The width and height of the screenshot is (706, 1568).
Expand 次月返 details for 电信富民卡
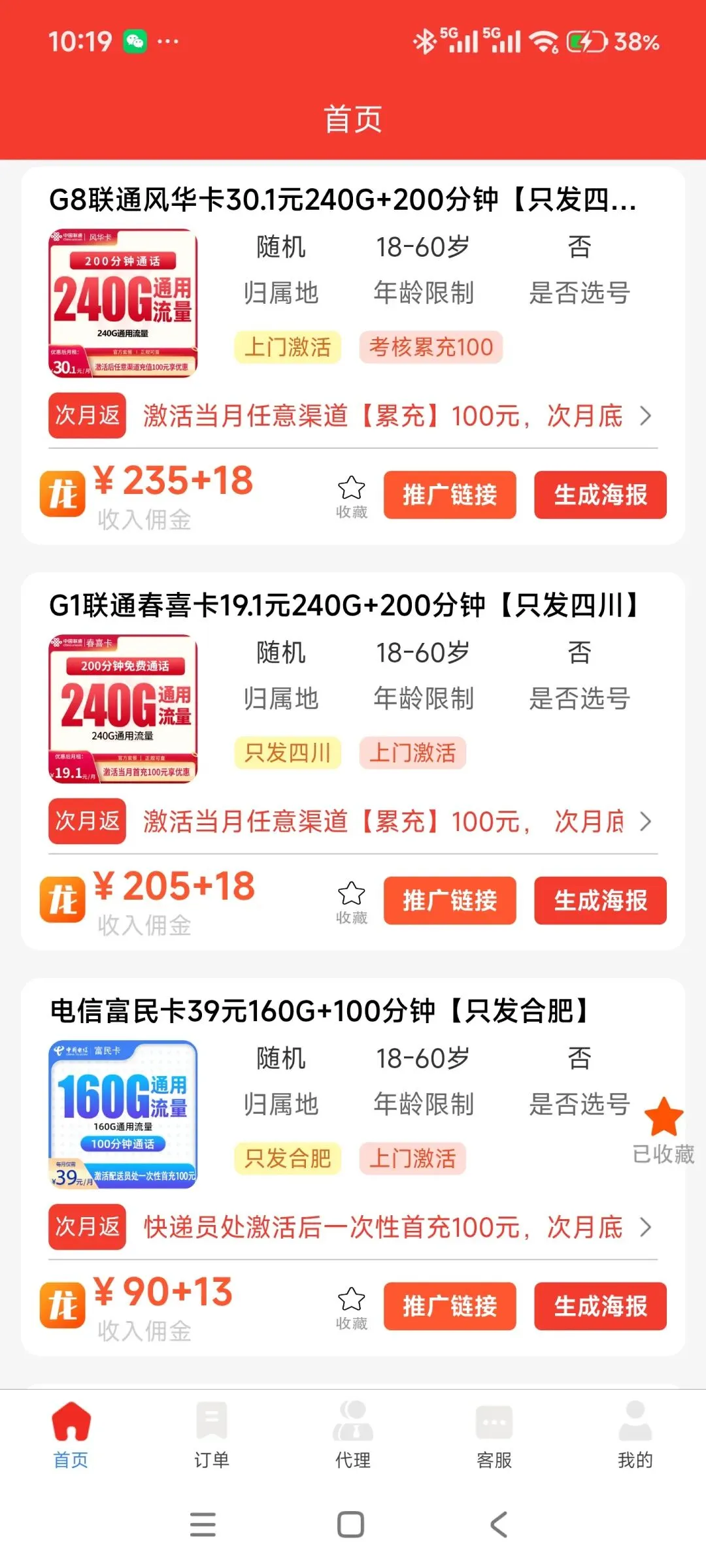(645, 1228)
